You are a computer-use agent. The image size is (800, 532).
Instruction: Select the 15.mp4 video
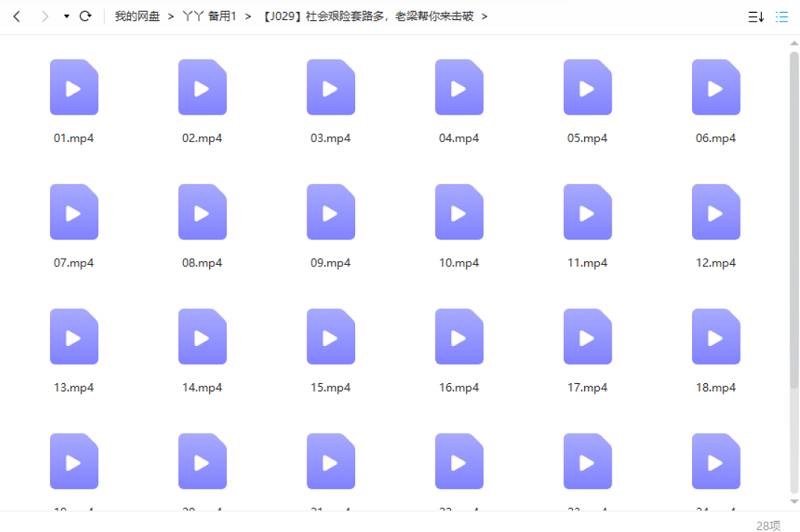(x=331, y=336)
